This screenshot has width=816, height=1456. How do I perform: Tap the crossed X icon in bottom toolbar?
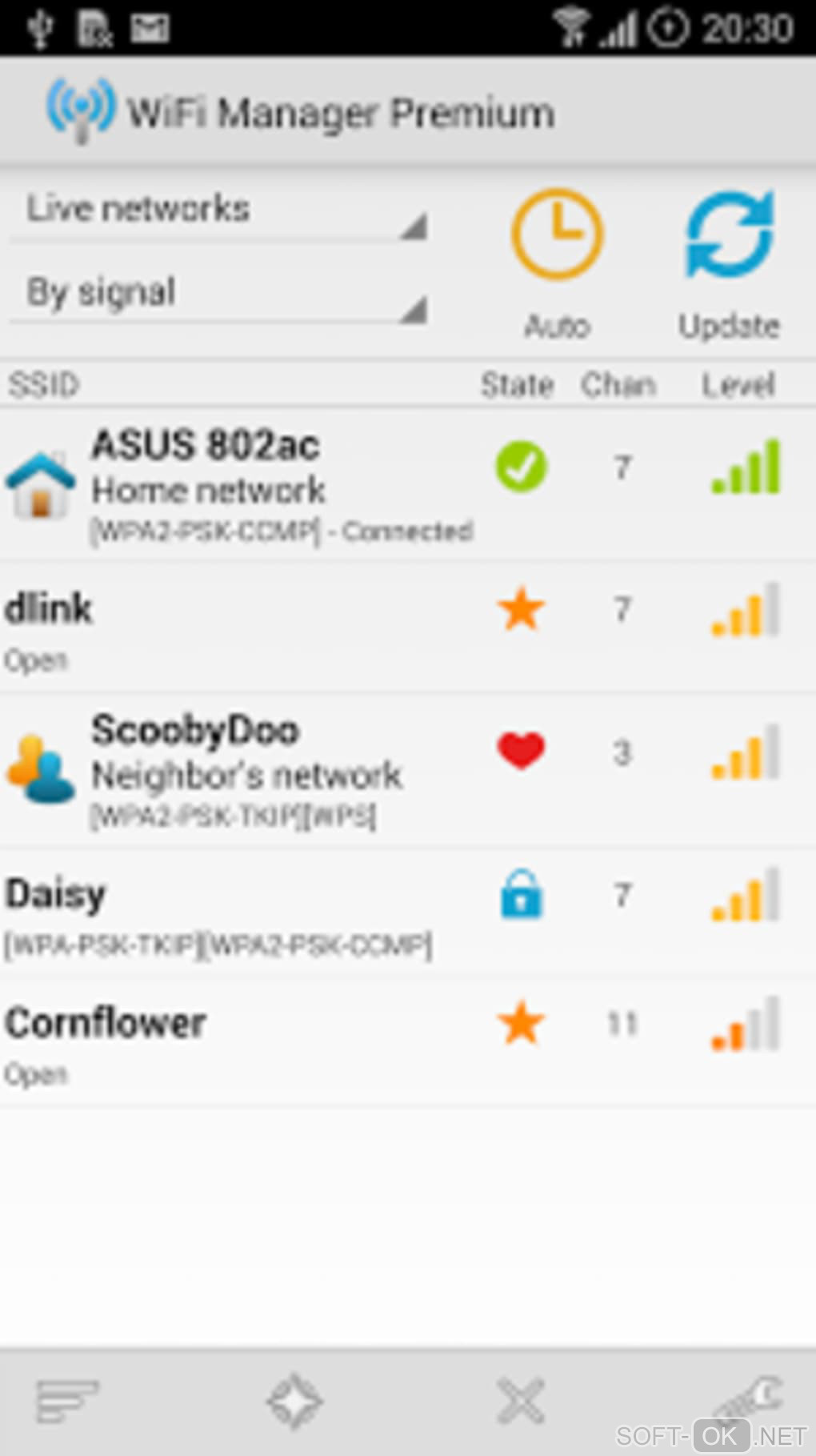tap(520, 1400)
